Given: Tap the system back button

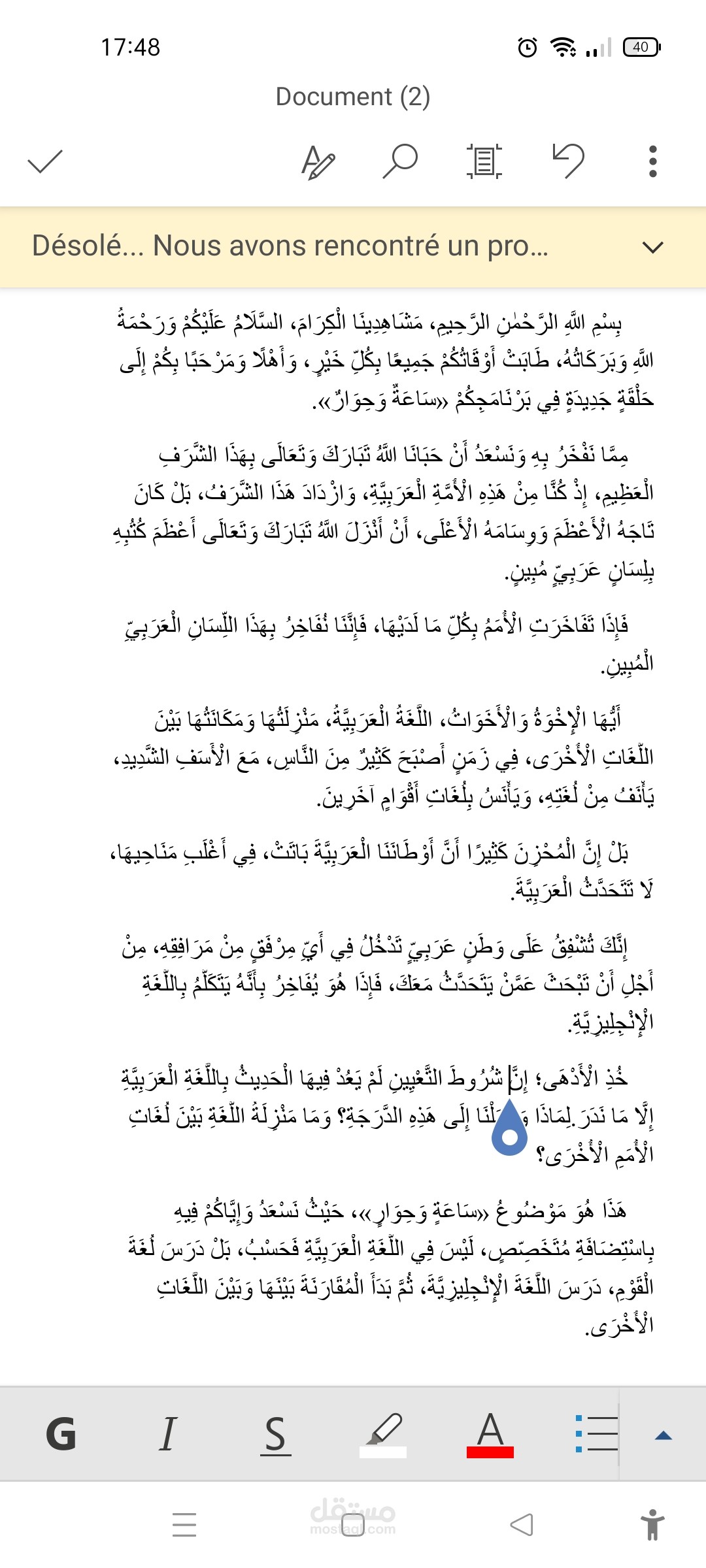Looking at the screenshot, I should coord(522,1525).
